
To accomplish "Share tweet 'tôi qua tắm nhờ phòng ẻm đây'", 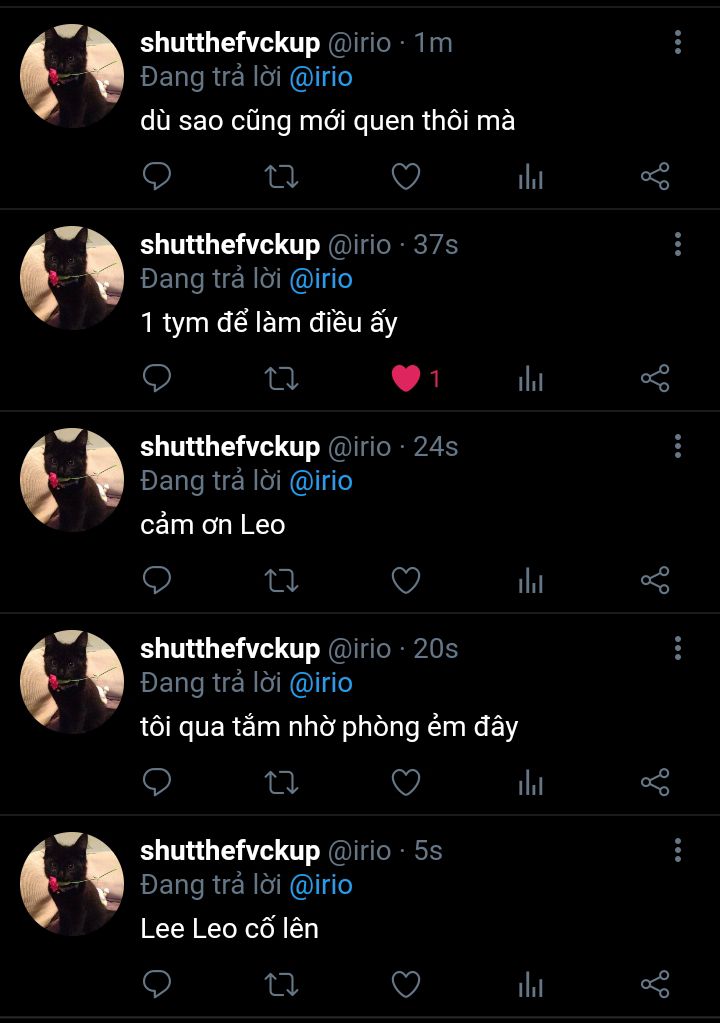I will click(654, 782).
